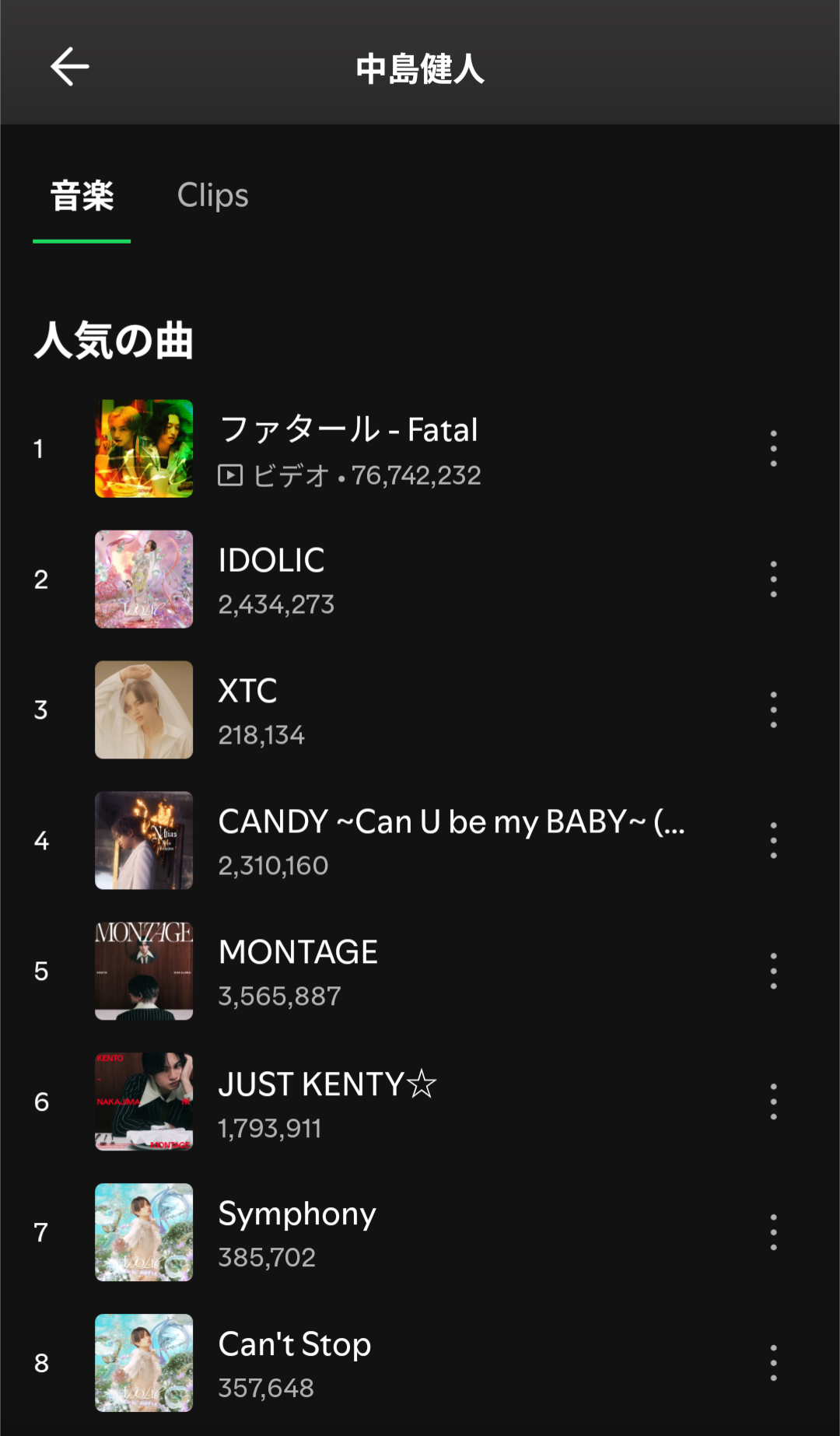Open more options for the CANDY track

tap(773, 840)
